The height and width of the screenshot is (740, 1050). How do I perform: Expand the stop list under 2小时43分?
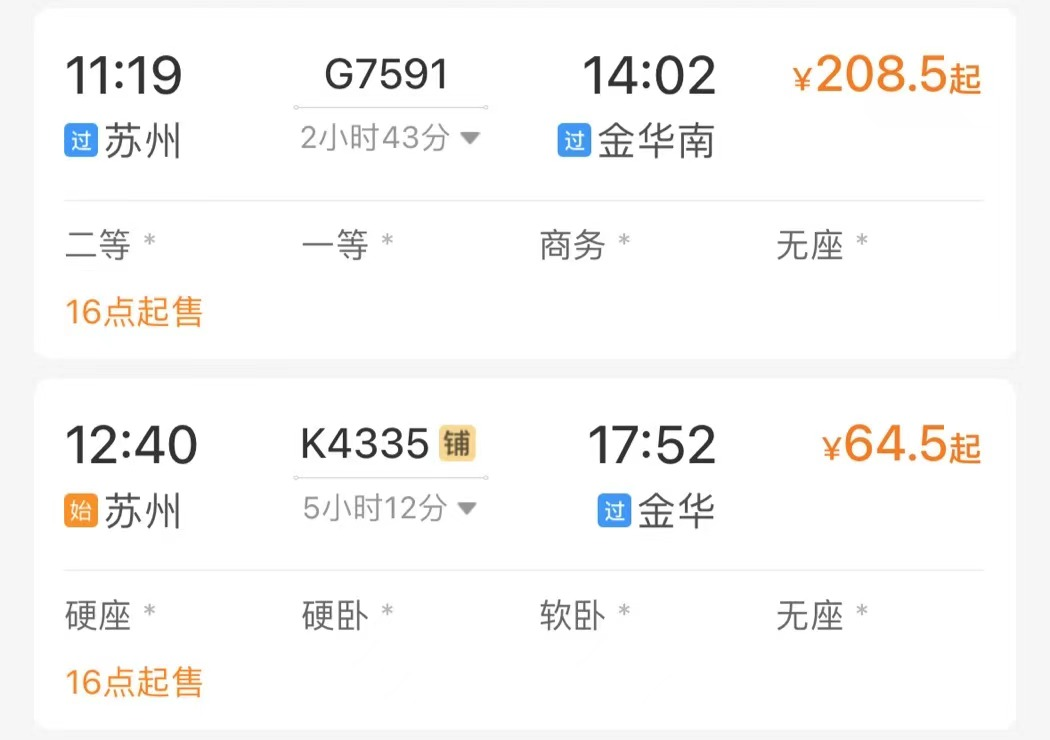pos(469,138)
